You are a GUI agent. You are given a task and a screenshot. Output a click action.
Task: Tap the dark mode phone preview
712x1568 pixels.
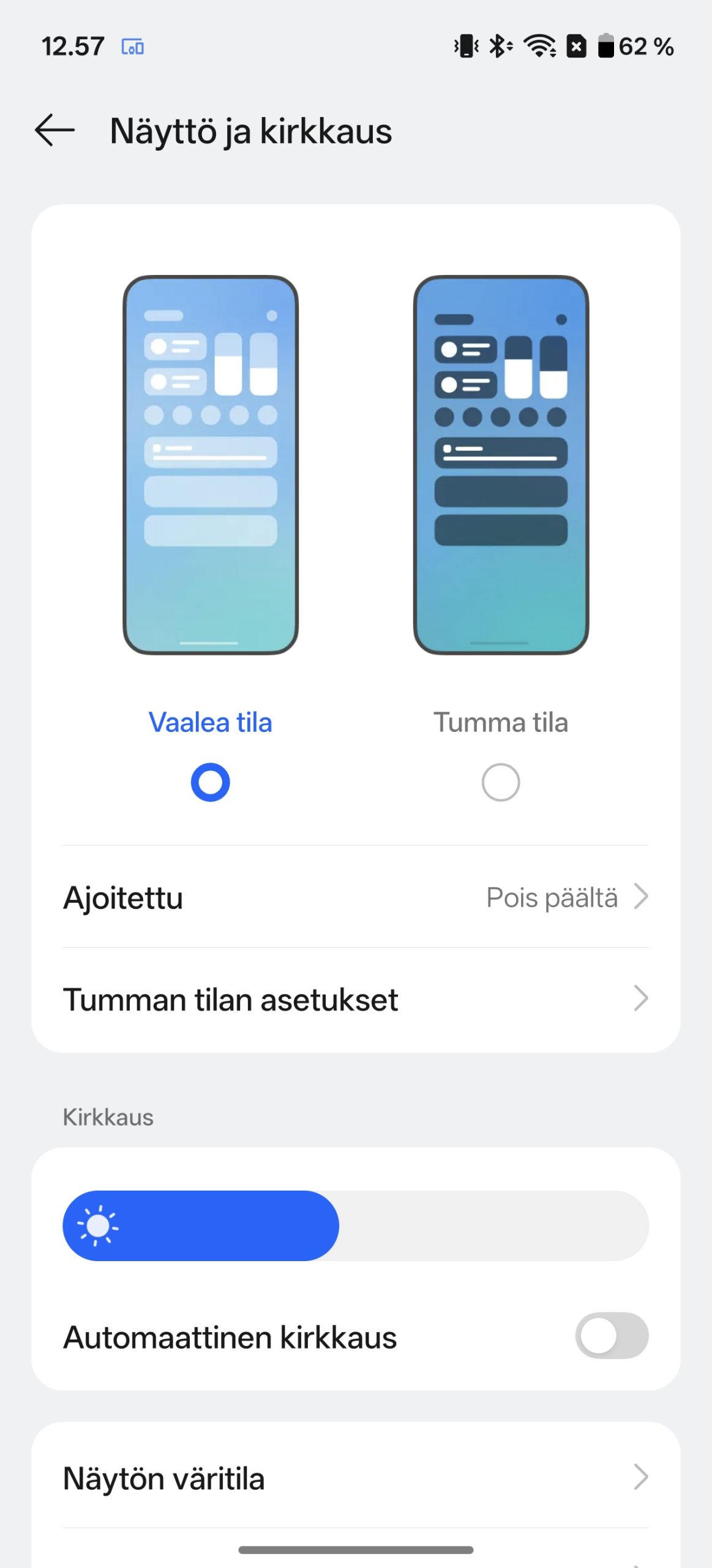[500, 465]
